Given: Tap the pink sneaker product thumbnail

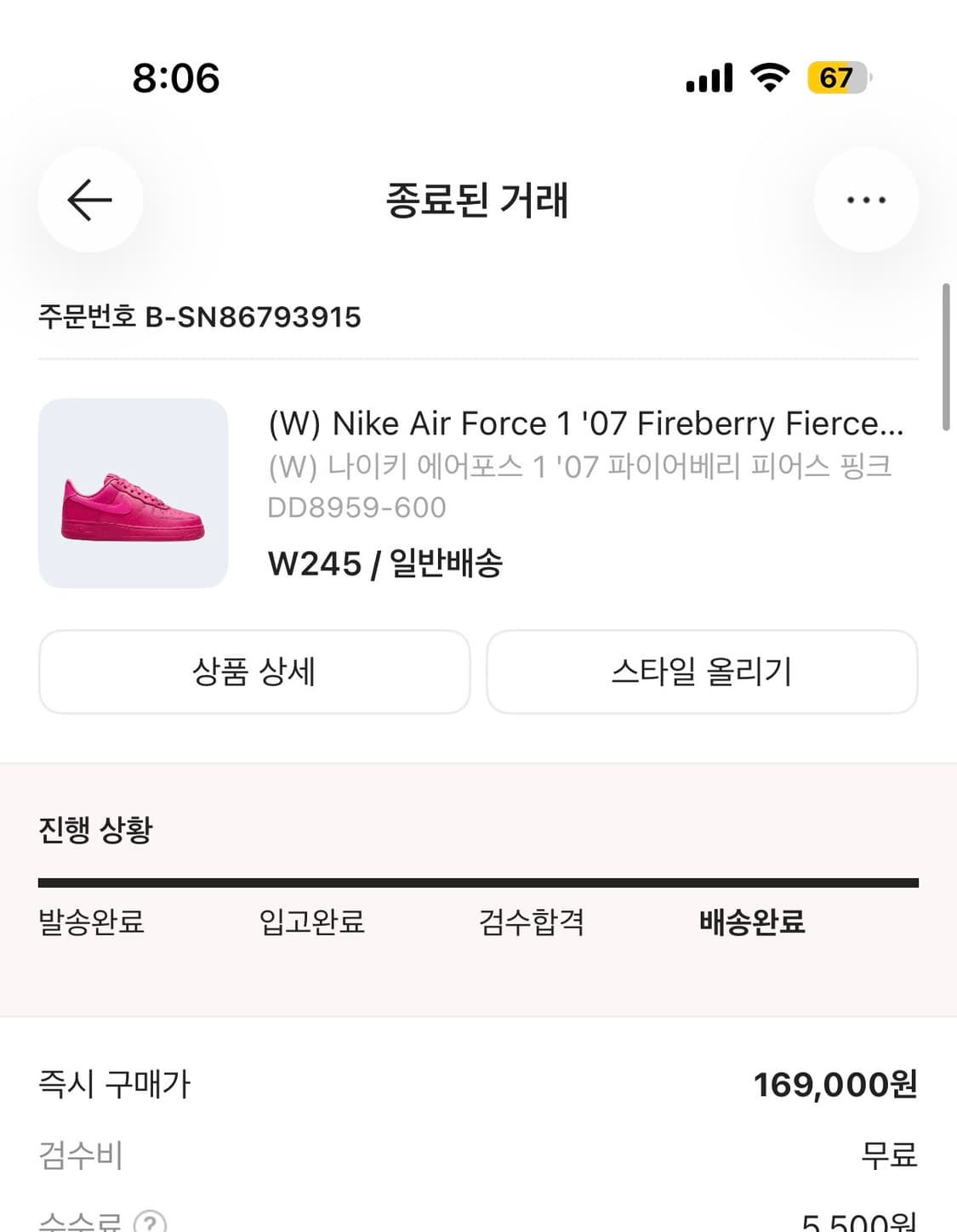Looking at the screenshot, I should pos(132,491).
